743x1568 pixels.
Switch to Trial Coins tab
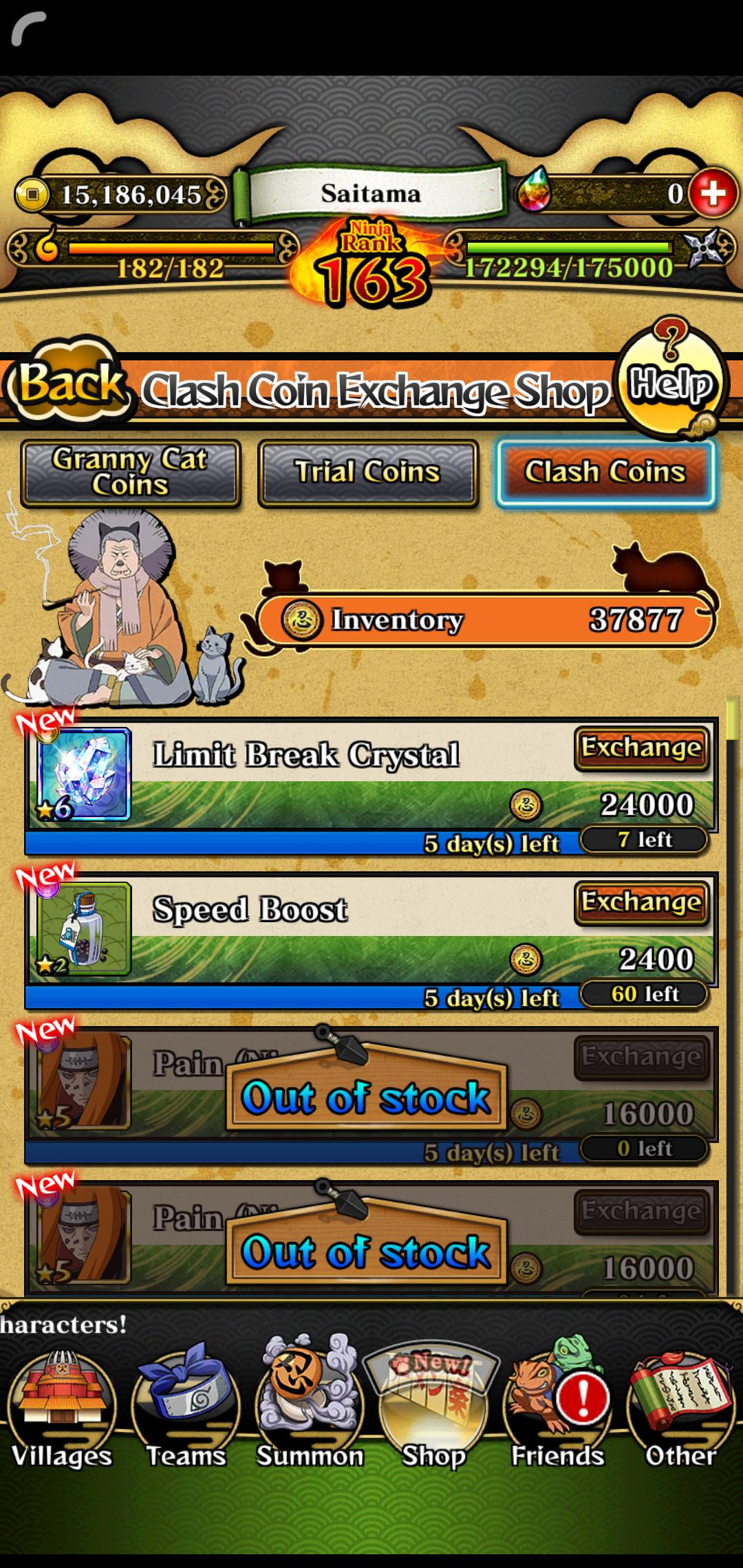tap(368, 473)
